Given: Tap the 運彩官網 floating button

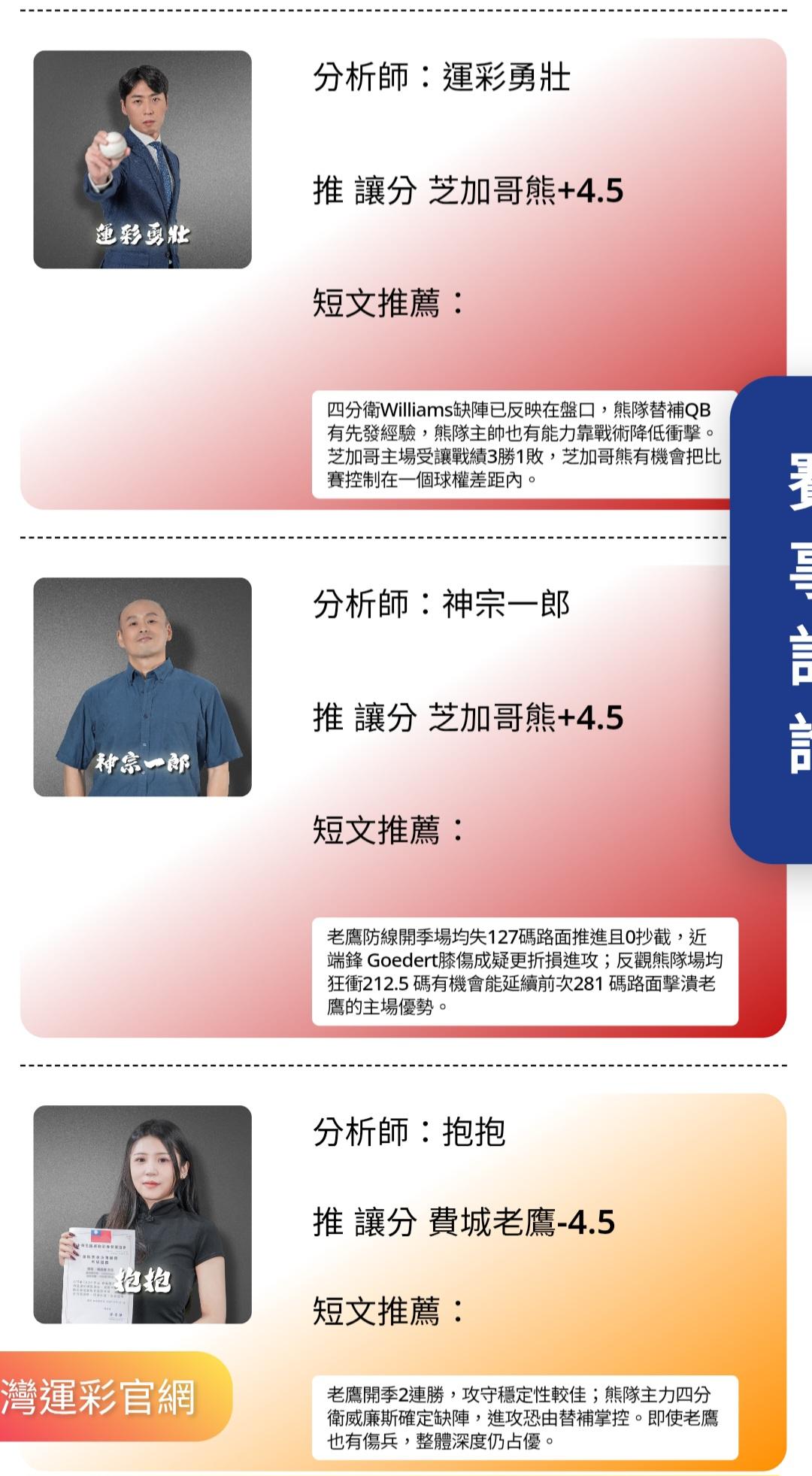Looking at the screenshot, I should pyautogui.click(x=115, y=1396).
